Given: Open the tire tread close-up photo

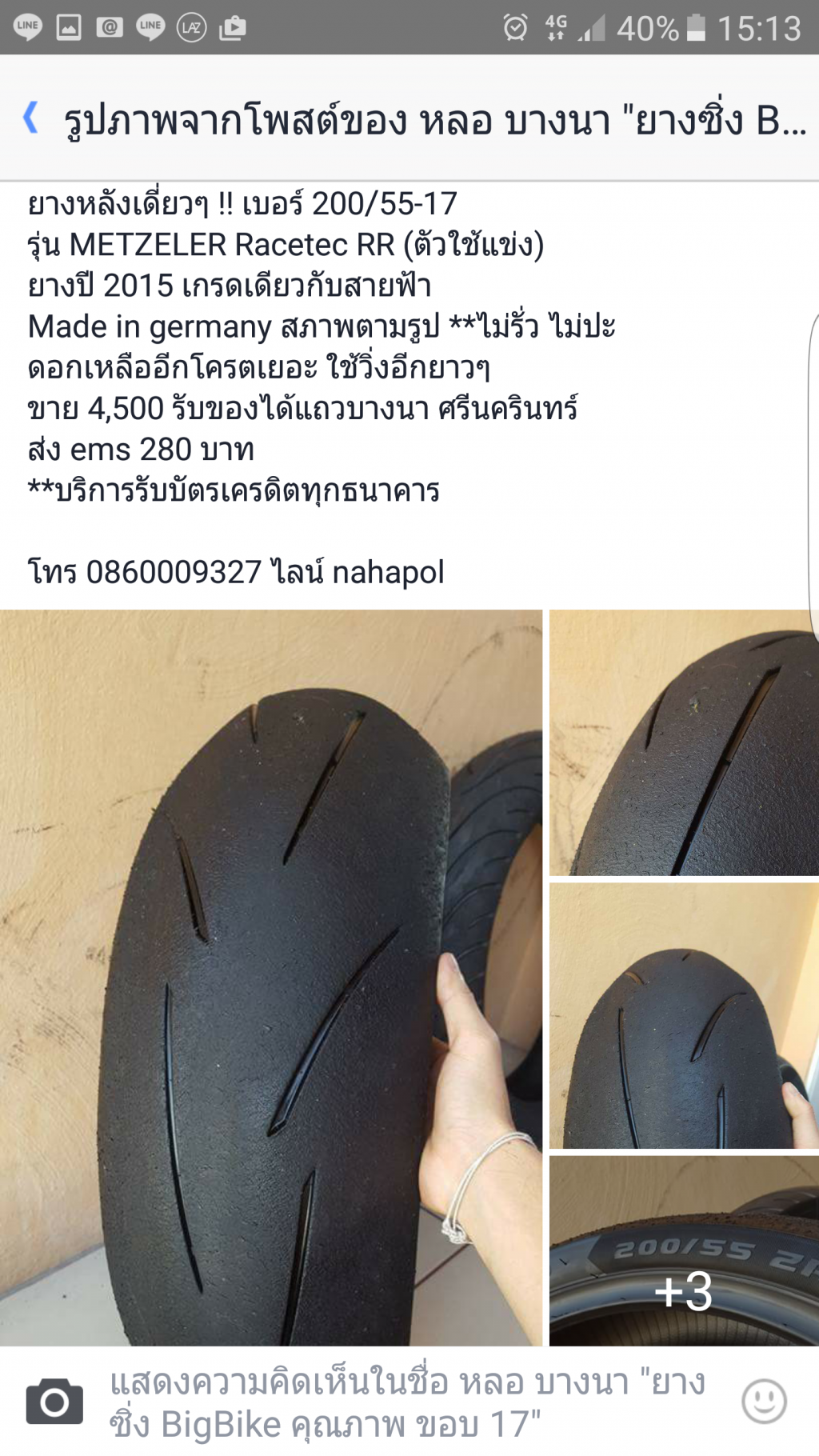Looking at the screenshot, I should click(x=684, y=742).
